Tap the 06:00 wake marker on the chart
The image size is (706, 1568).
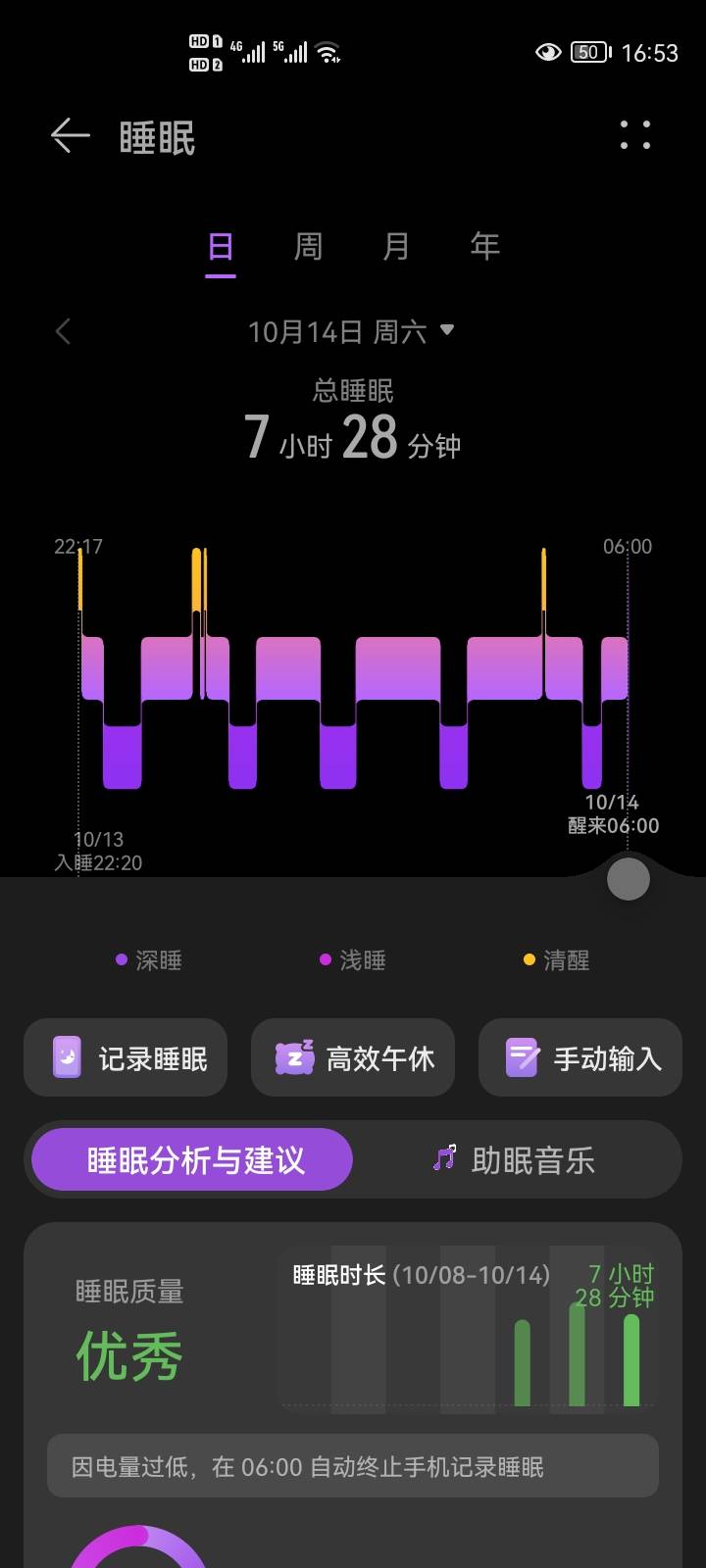[x=629, y=547]
